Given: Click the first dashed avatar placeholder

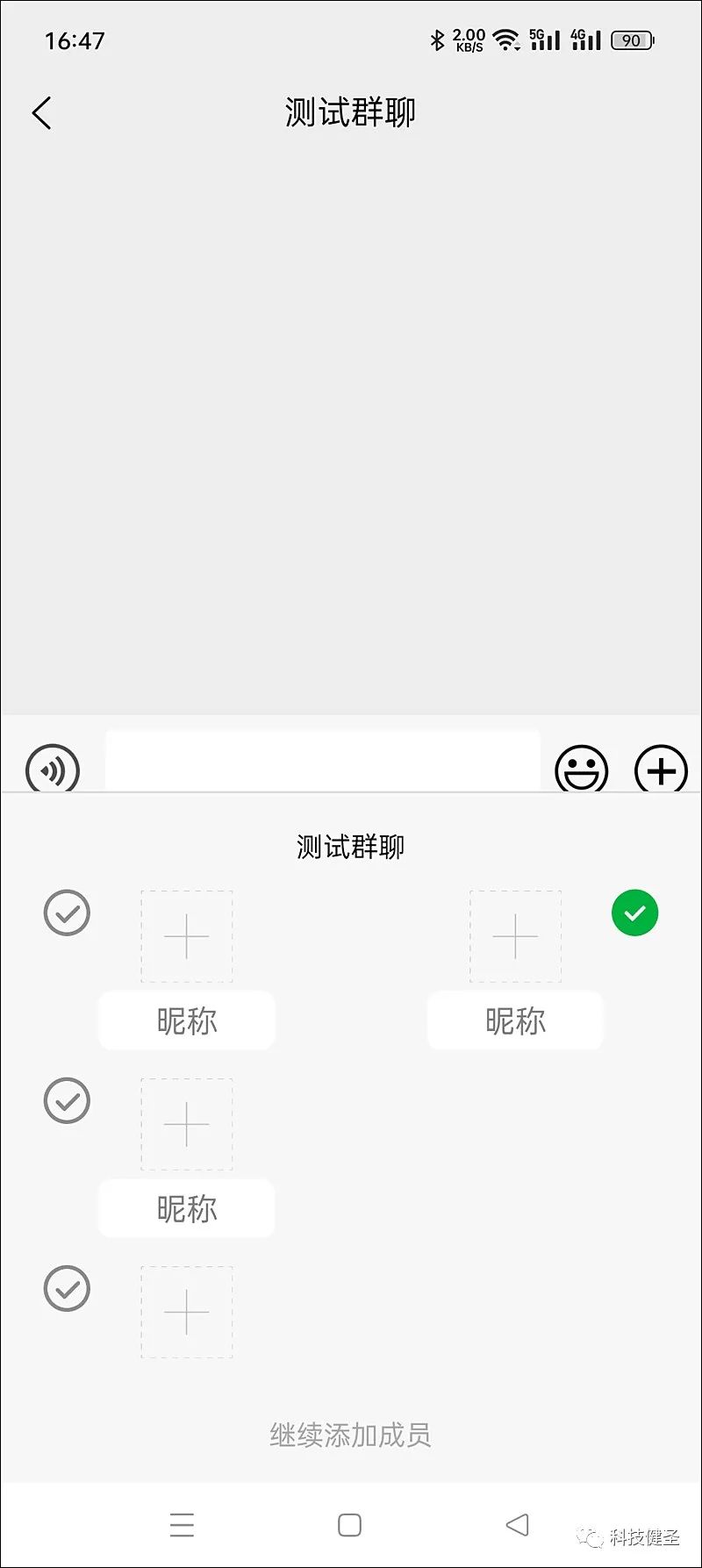Looking at the screenshot, I should click(186, 935).
